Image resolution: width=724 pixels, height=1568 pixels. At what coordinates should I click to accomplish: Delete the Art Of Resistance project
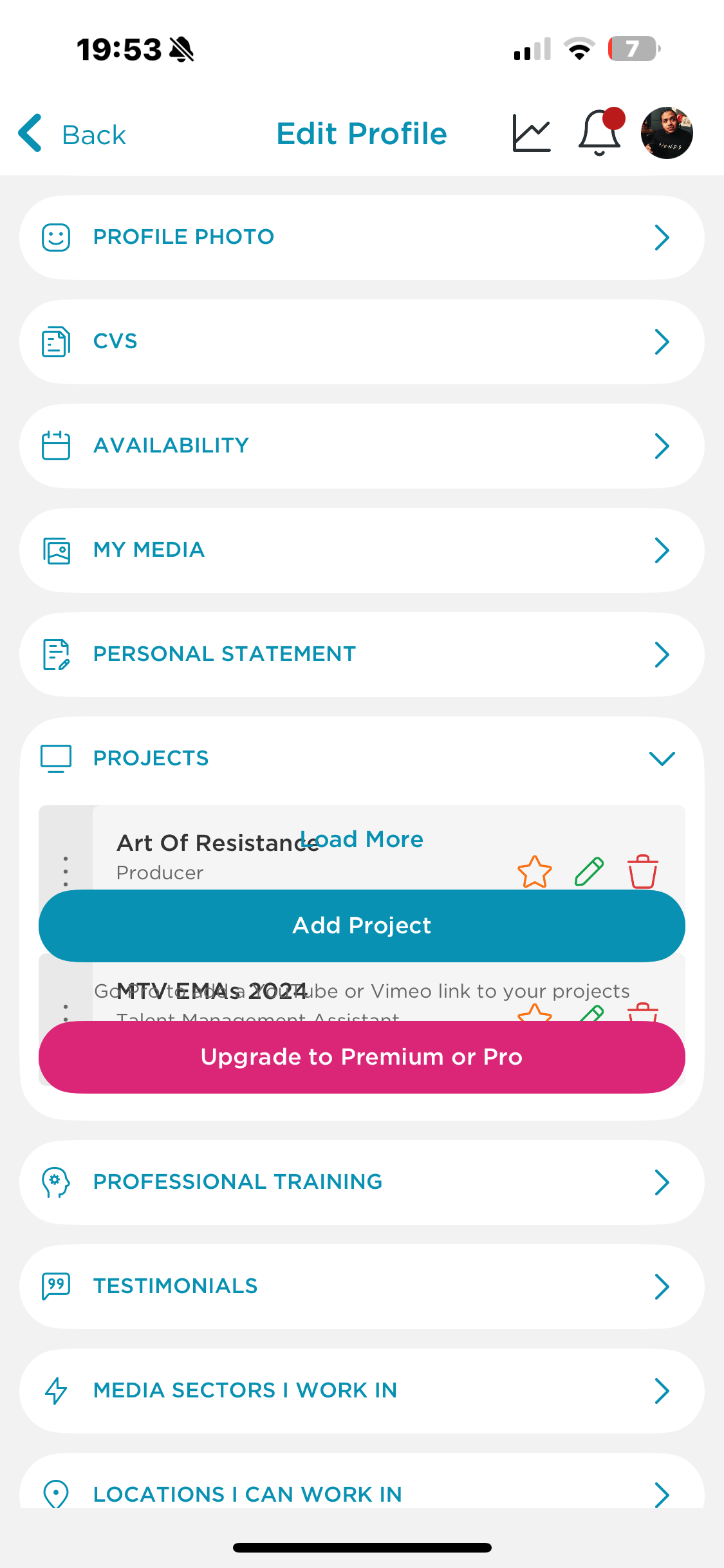(643, 872)
